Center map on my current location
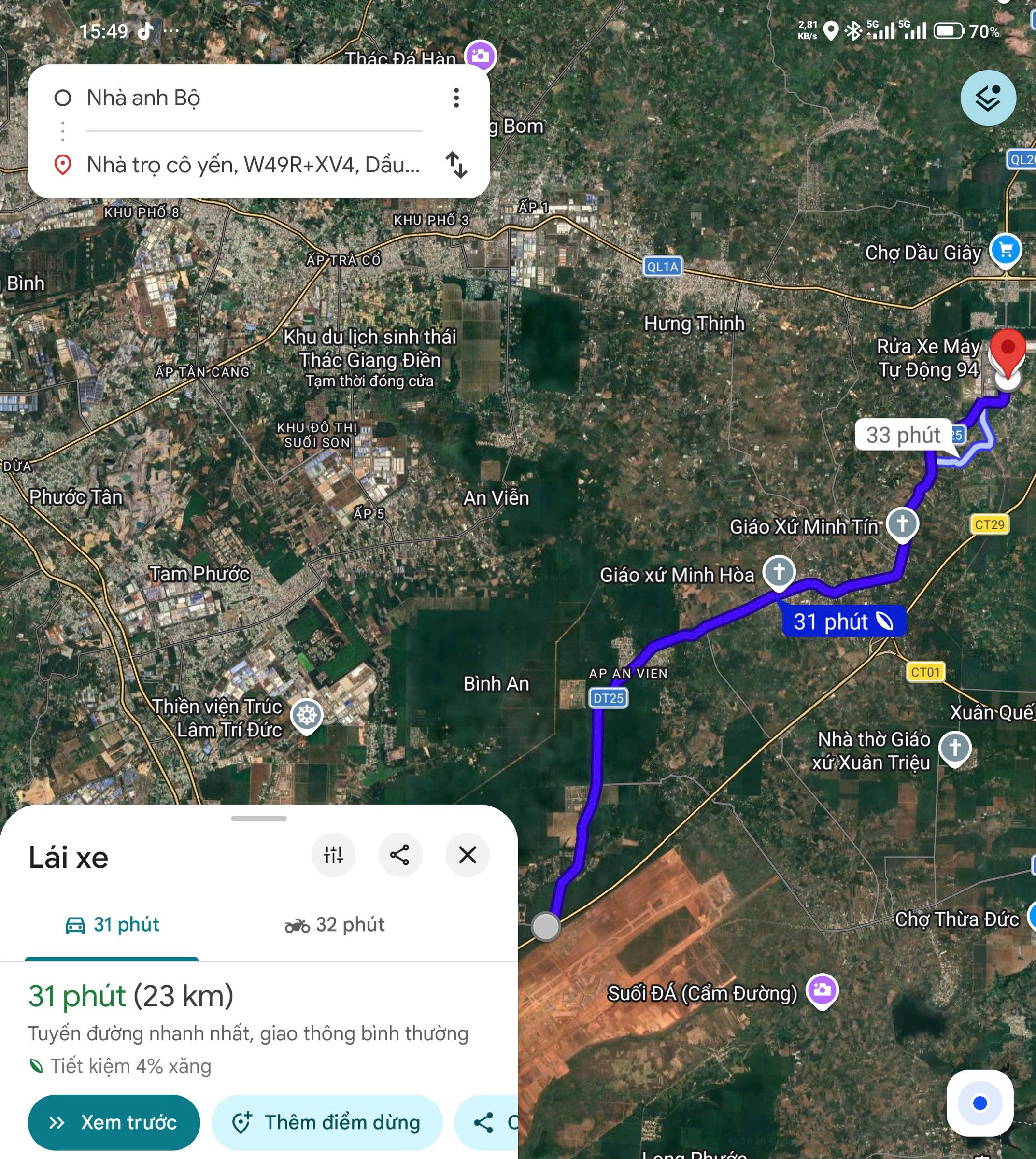Viewport: 1036px width, 1159px height. click(x=979, y=1103)
